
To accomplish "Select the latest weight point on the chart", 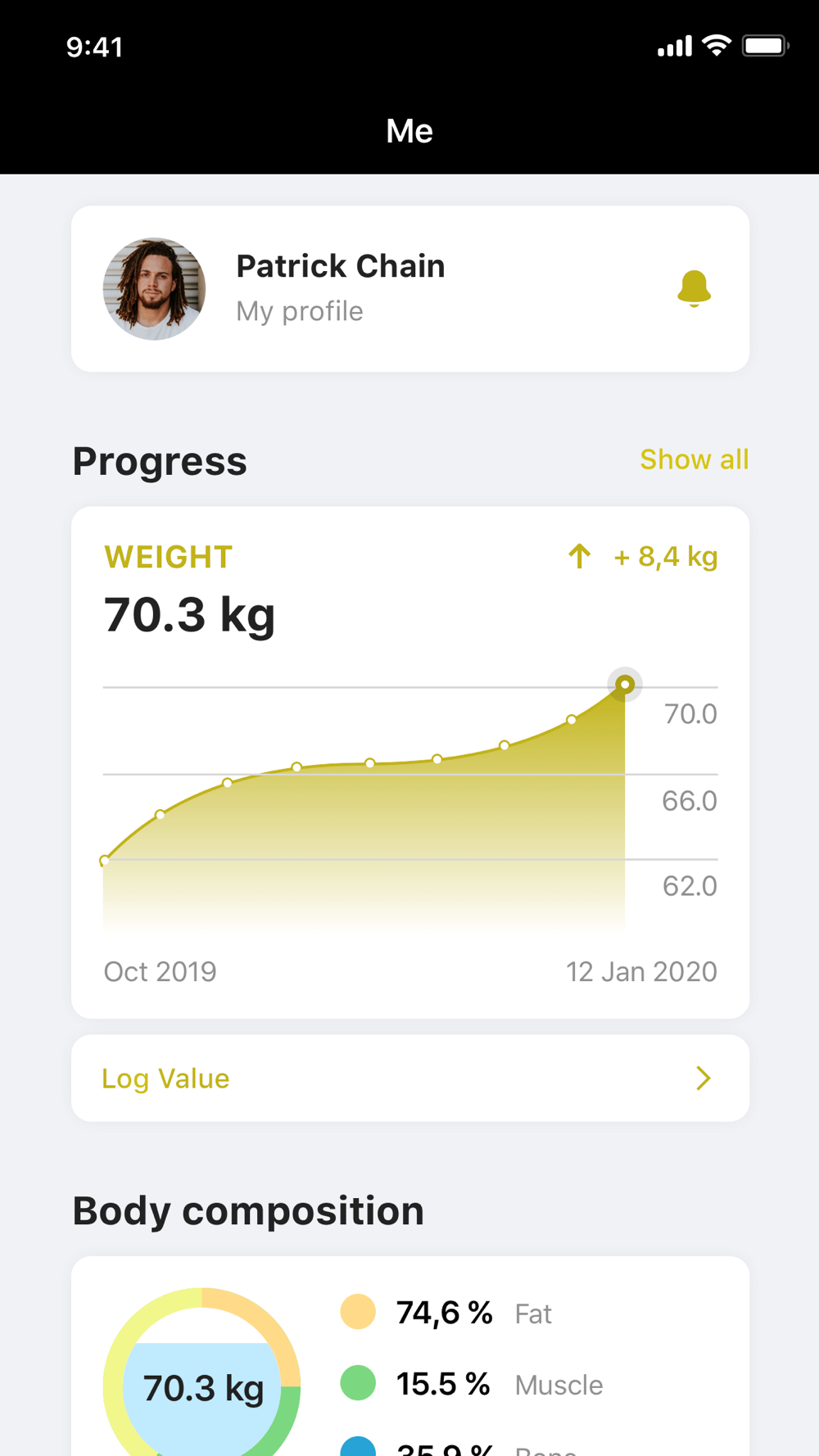I will tap(625, 684).
